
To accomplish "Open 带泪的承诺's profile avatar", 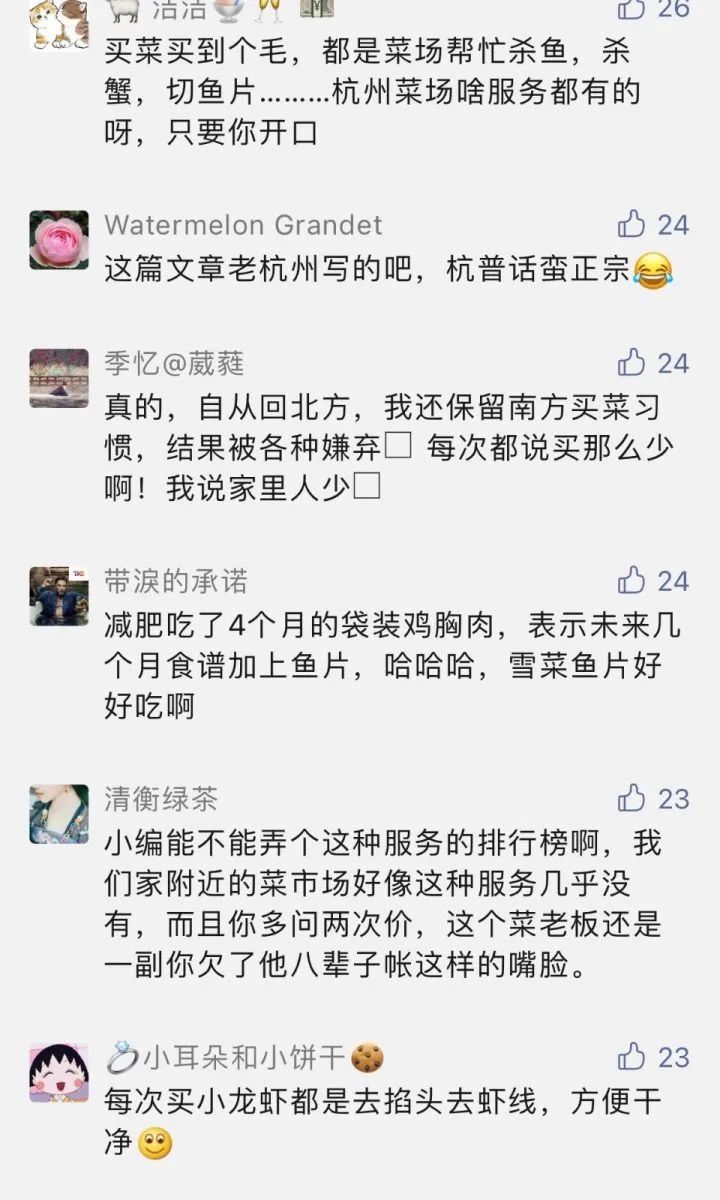I will click(59, 596).
